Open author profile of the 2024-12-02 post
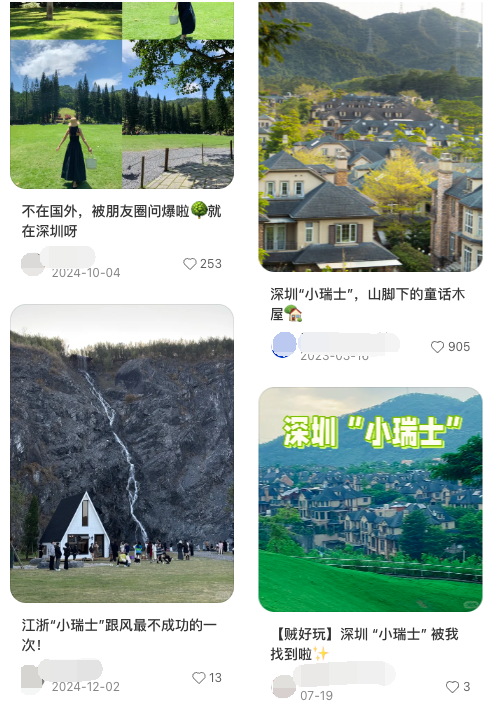Screen dimensions: 488x713 tap(31, 678)
